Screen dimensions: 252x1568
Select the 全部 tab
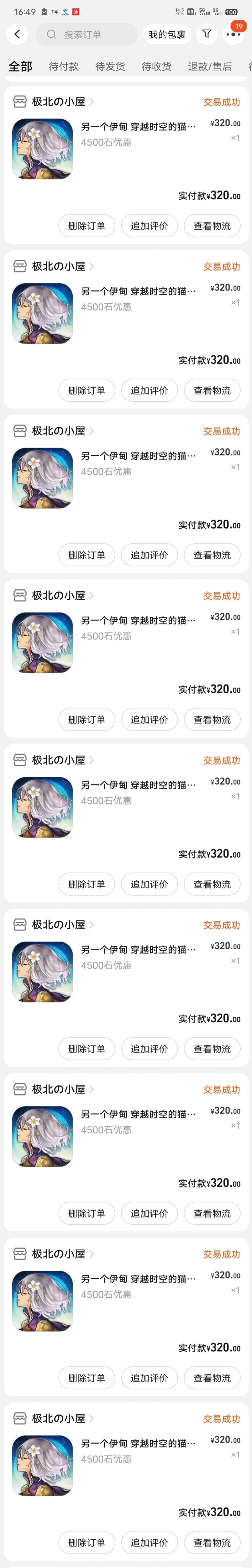[20, 66]
